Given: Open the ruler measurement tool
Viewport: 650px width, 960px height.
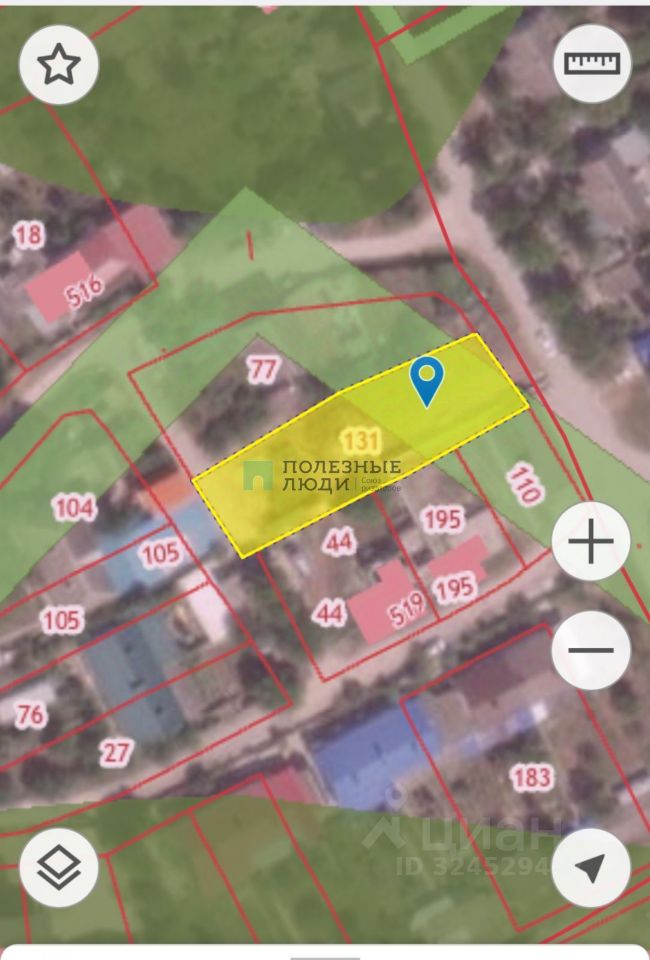Looking at the screenshot, I should click(592, 63).
